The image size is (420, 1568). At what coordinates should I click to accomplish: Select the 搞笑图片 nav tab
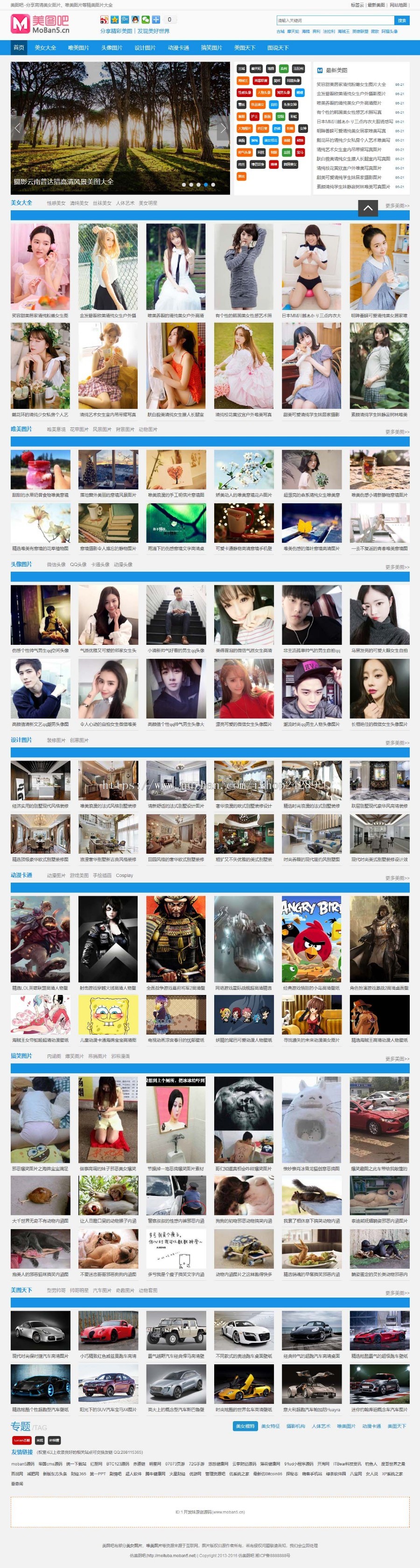pyautogui.click(x=211, y=48)
